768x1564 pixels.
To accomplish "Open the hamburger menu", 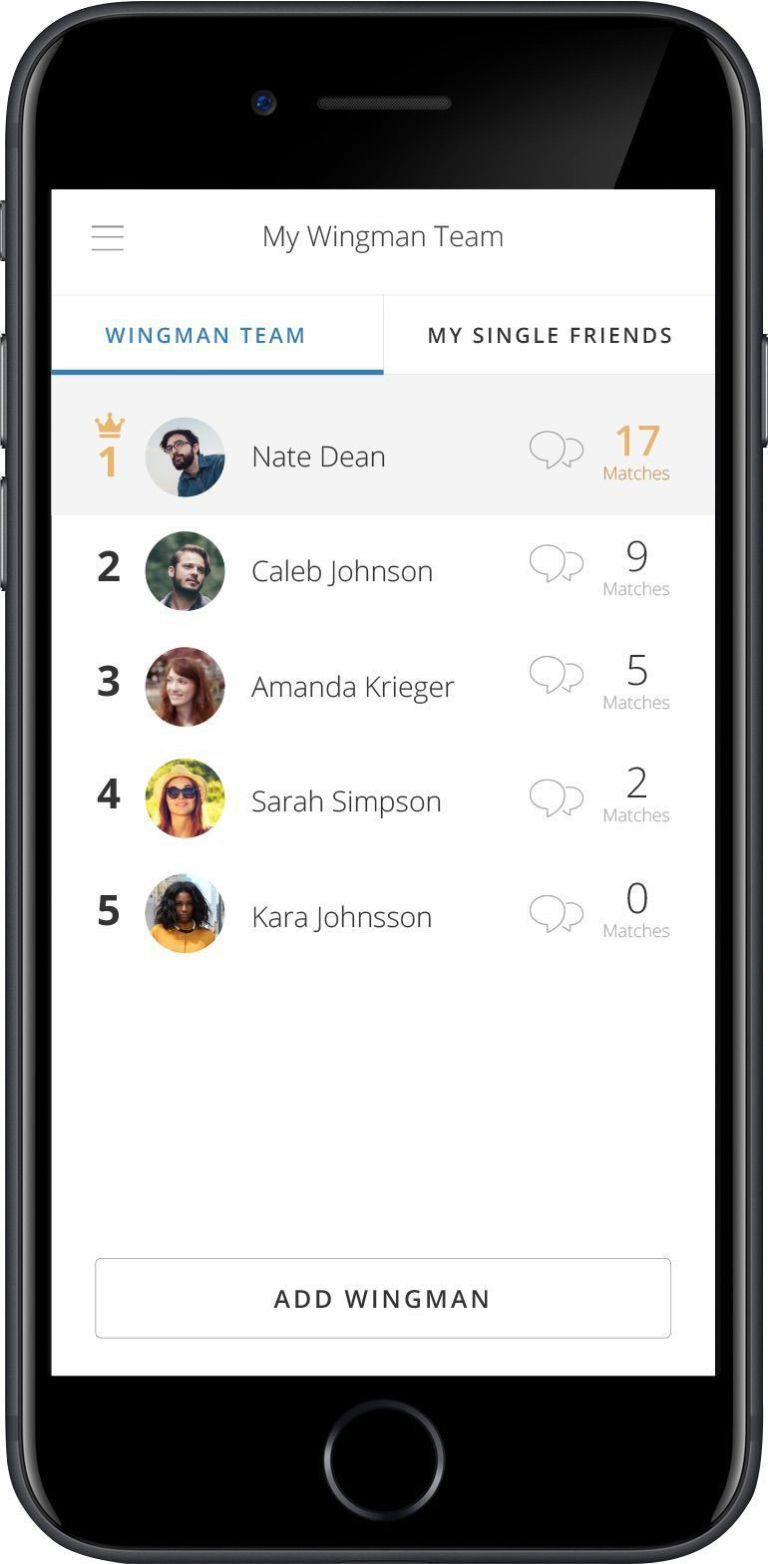I will click(x=108, y=238).
